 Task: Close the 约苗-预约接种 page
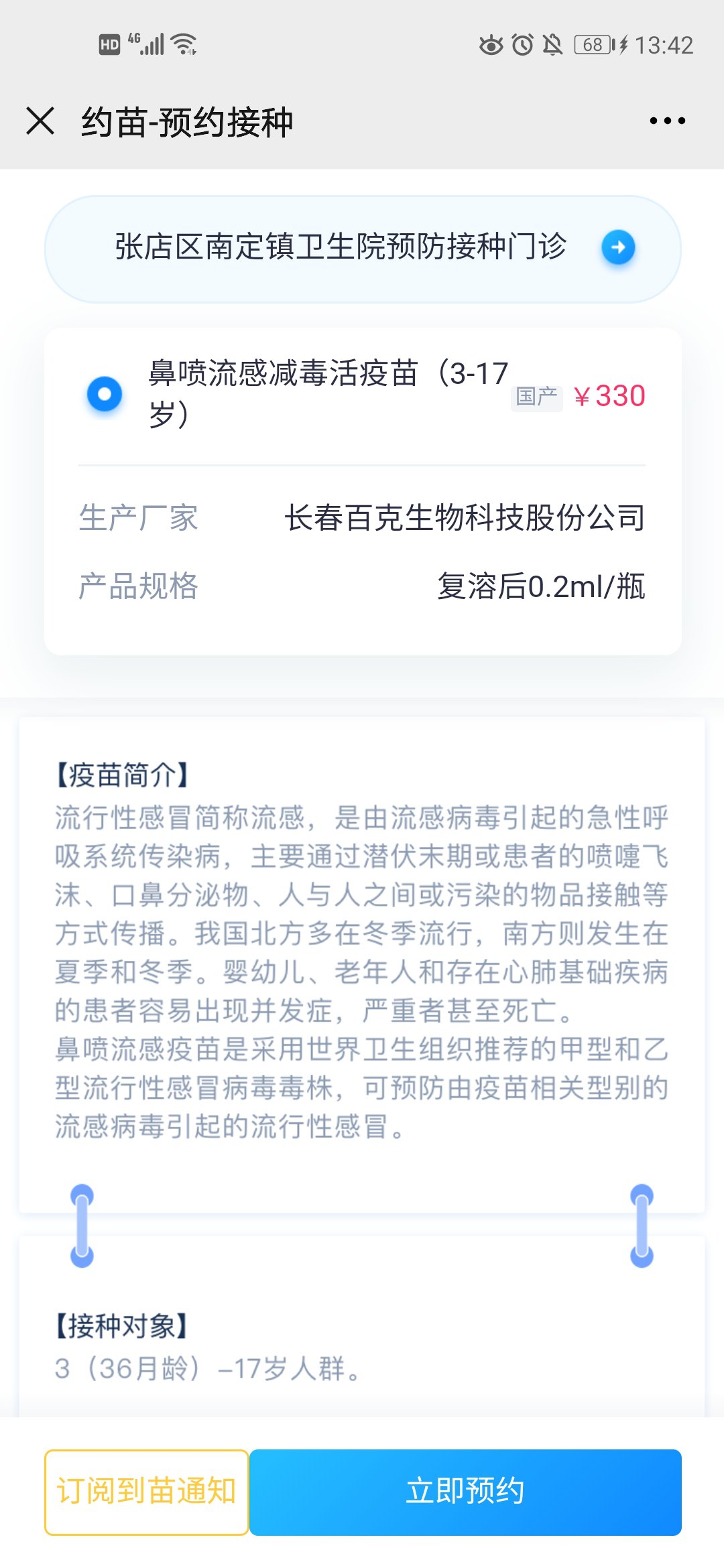[x=40, y=121]
